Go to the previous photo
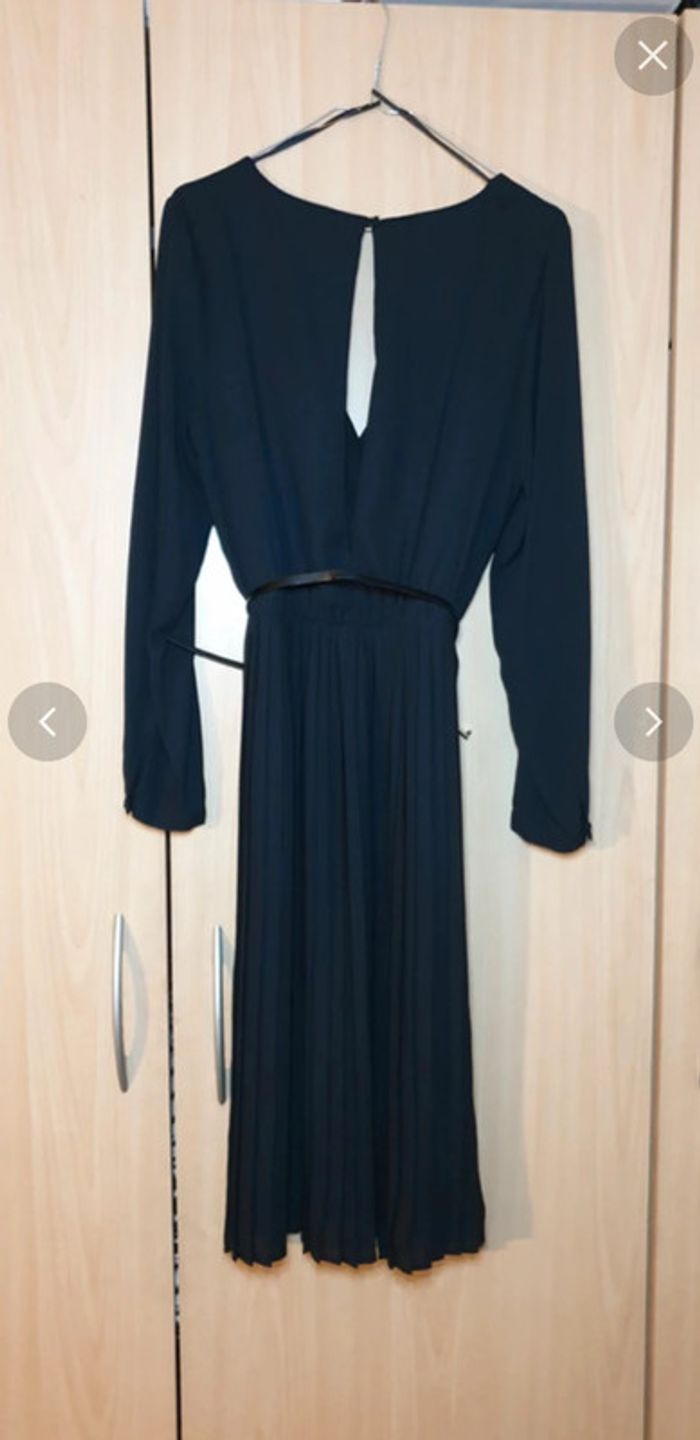700x1440 pixels. tap(47, 721)
